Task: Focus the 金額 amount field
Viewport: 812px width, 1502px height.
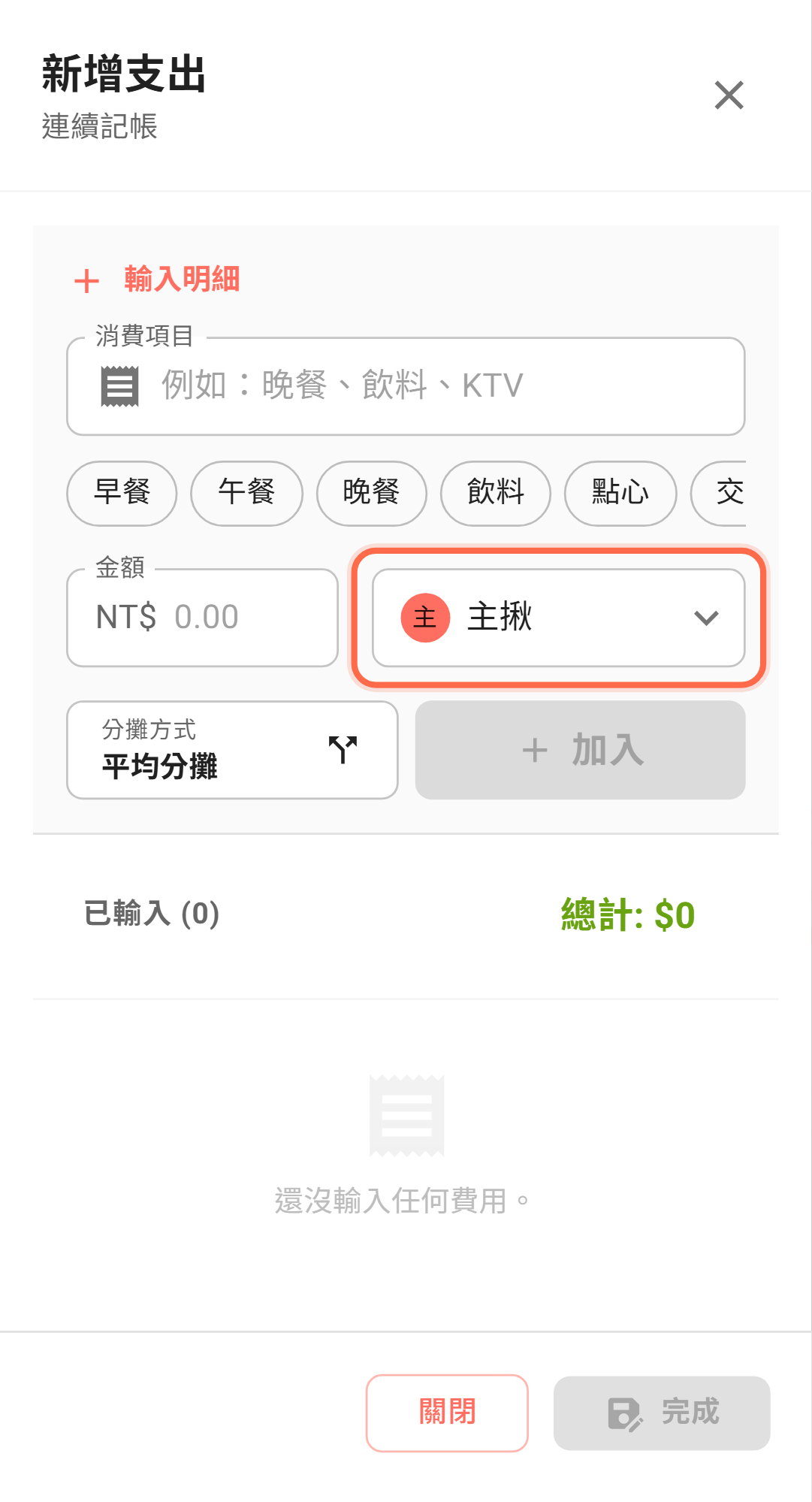Action: tap(203, 618)
